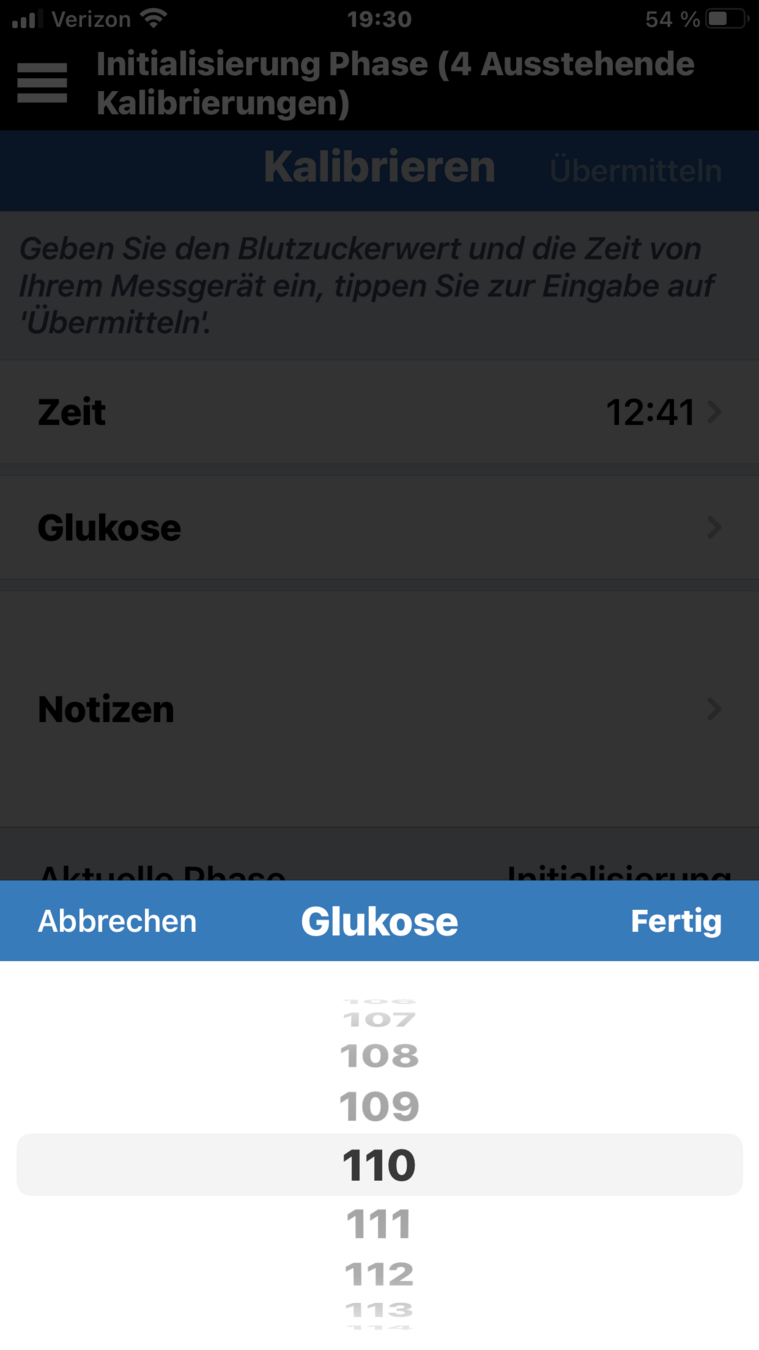The height and width of the screenshot is (1350, 759).
Task: Open the Notizen row
Action: [379, 709]
